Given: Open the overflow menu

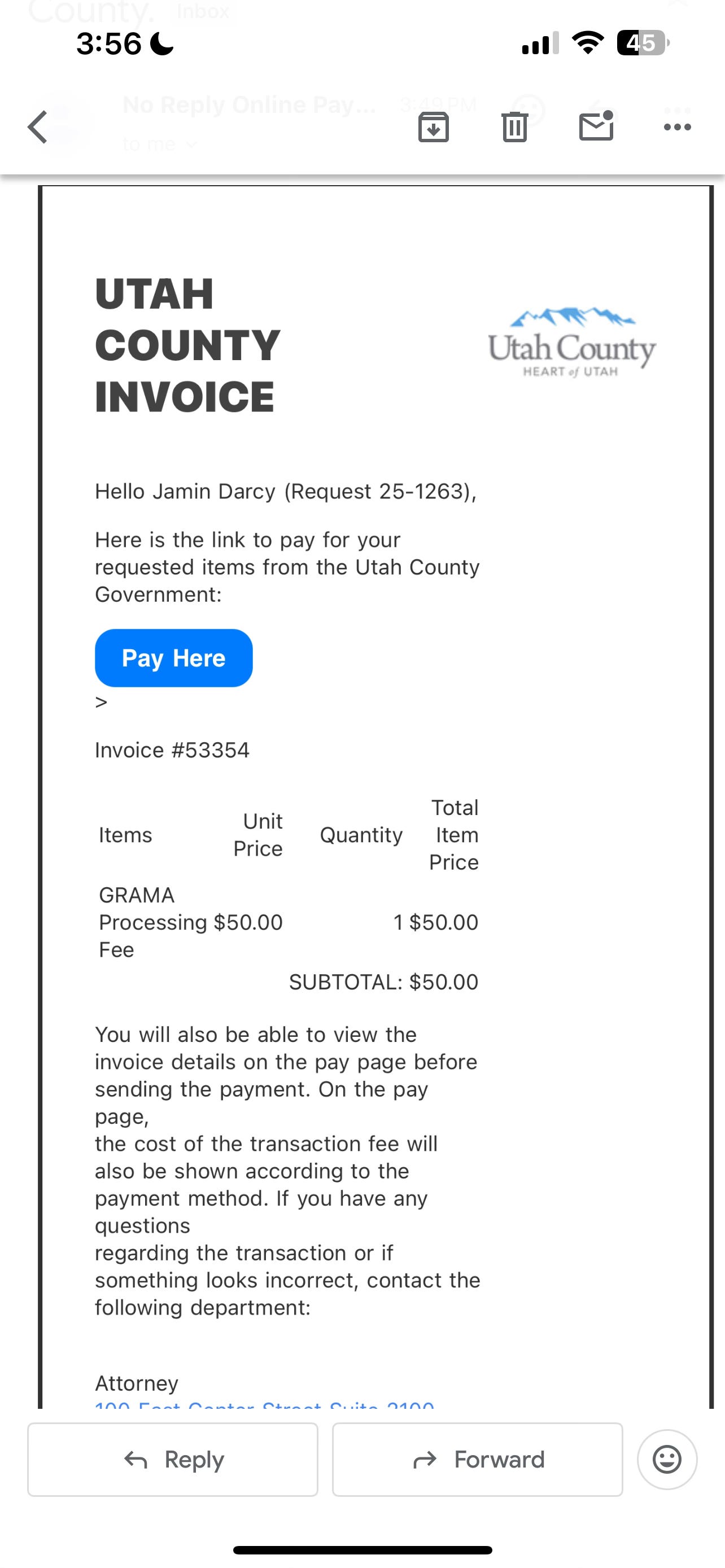Looking at the screenshot, I should pos(677,127).
